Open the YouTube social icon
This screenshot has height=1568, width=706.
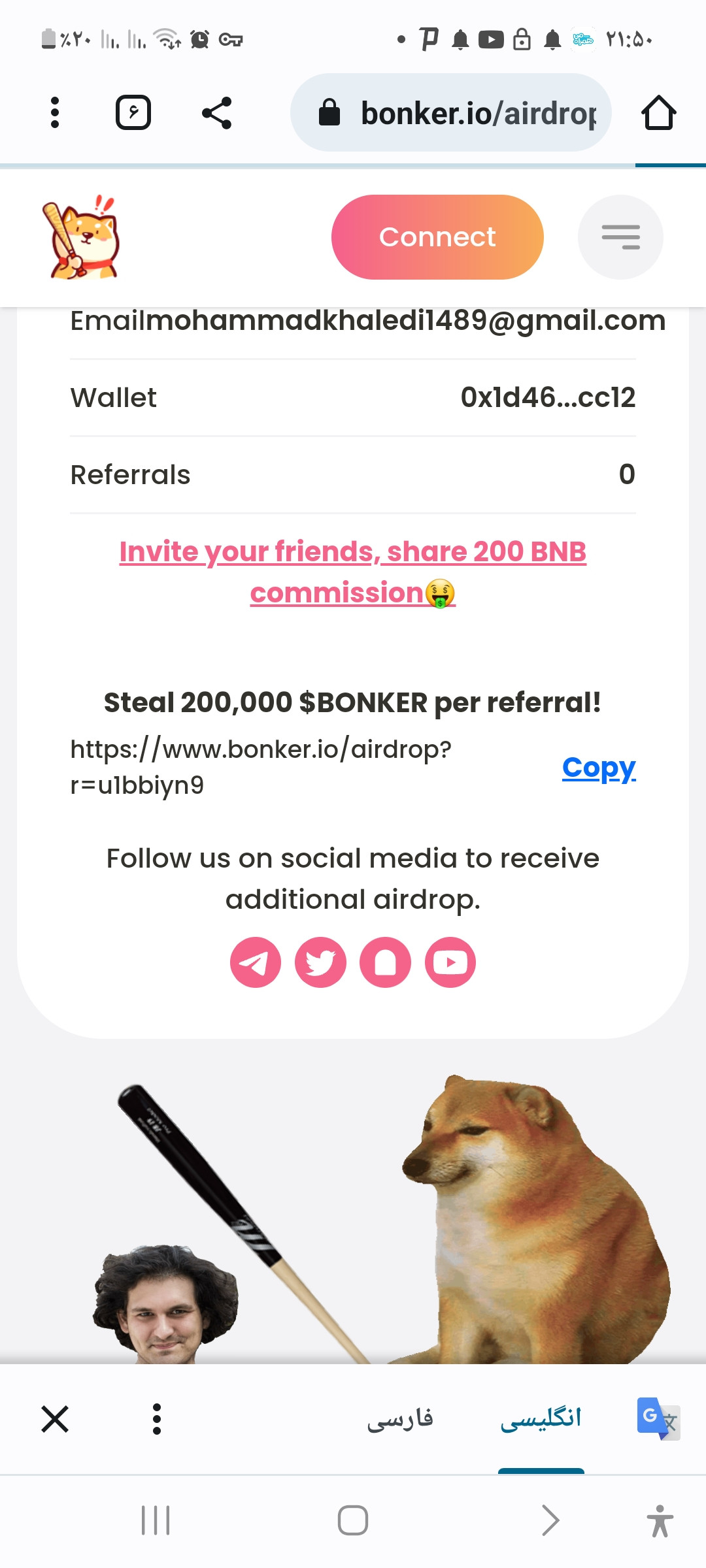click(x=450, y=962)
